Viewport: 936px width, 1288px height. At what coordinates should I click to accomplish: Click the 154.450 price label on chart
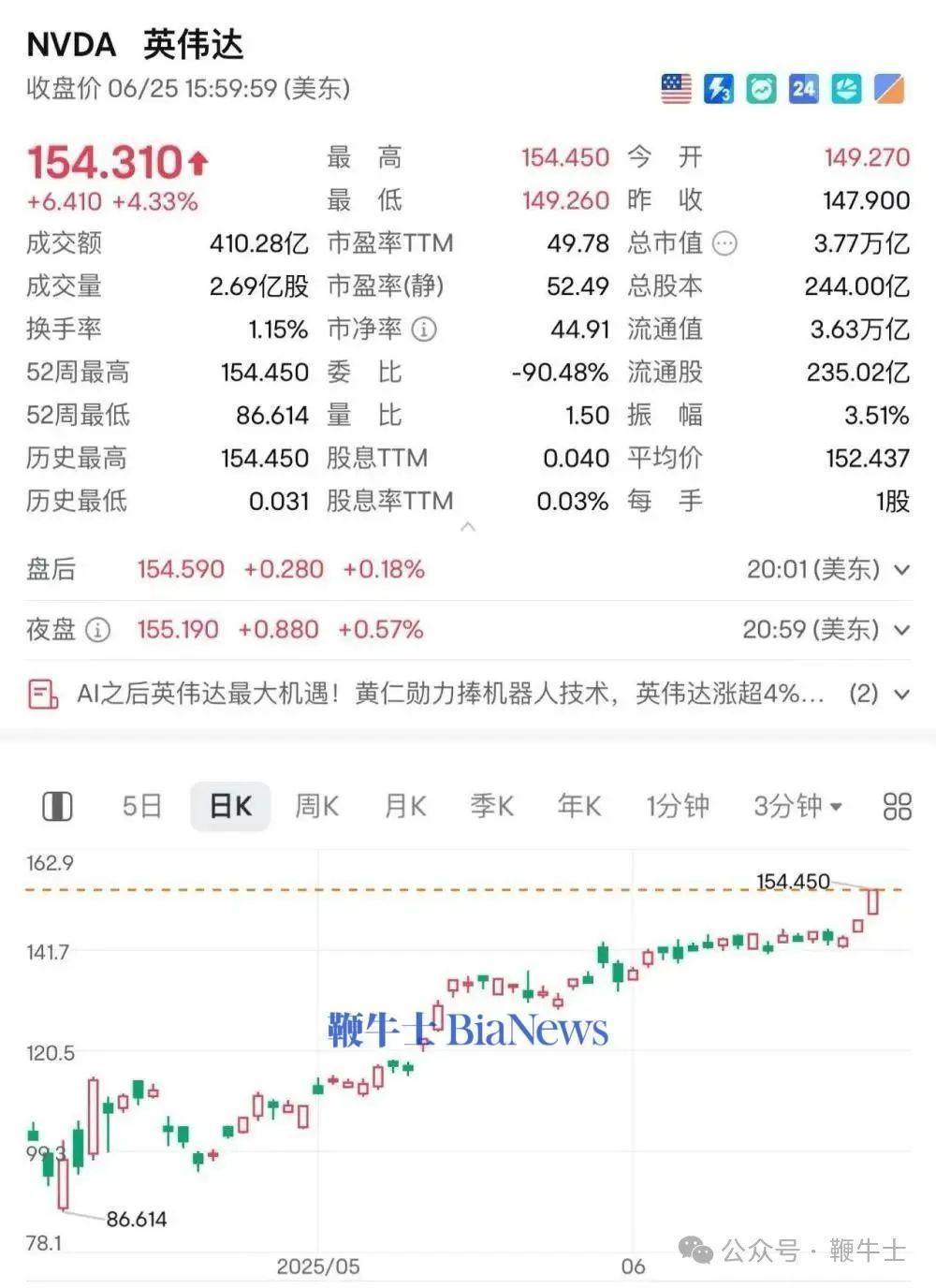[x=792, y=881]
